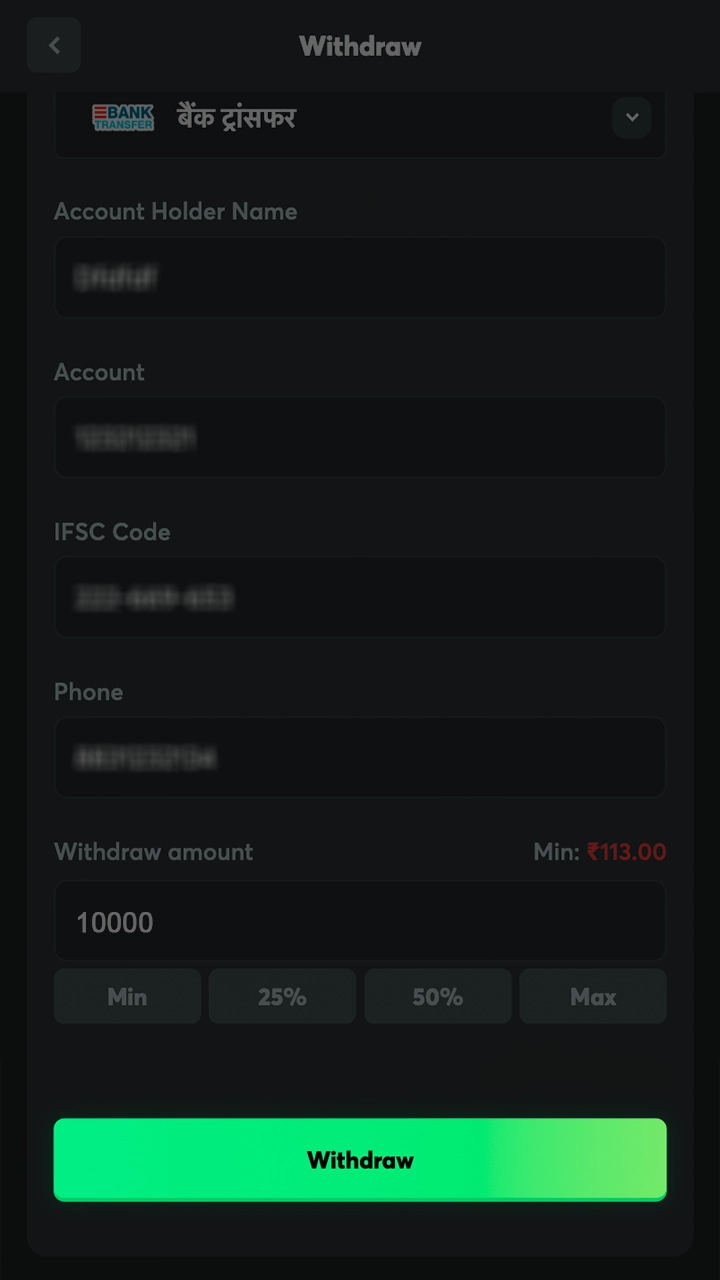The width and height of the screenshot is (720, 1280).
Task: Click the back arrow in the header
Action: coord(53,45)
